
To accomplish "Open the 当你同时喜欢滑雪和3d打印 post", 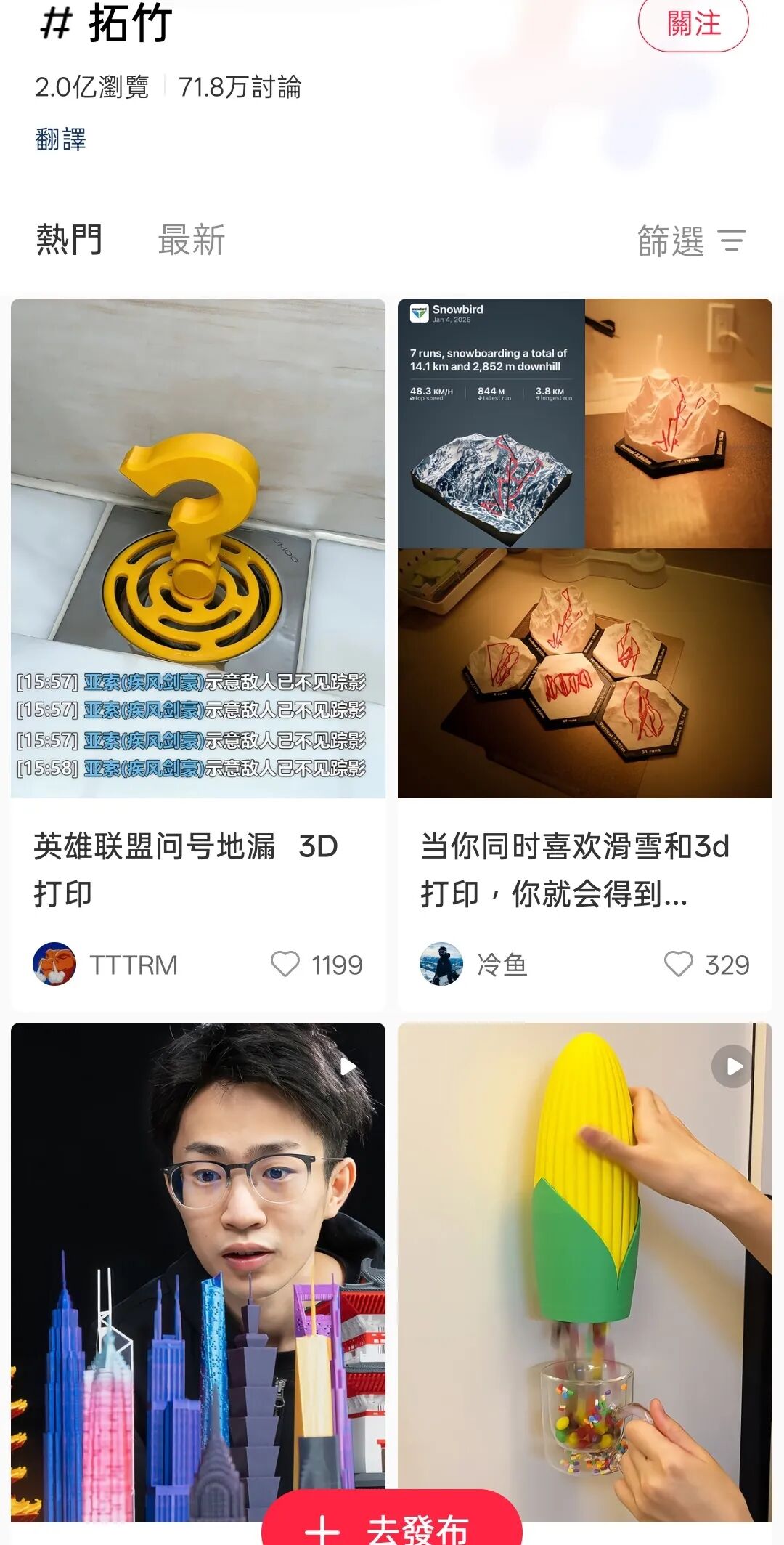I will 584,548.
